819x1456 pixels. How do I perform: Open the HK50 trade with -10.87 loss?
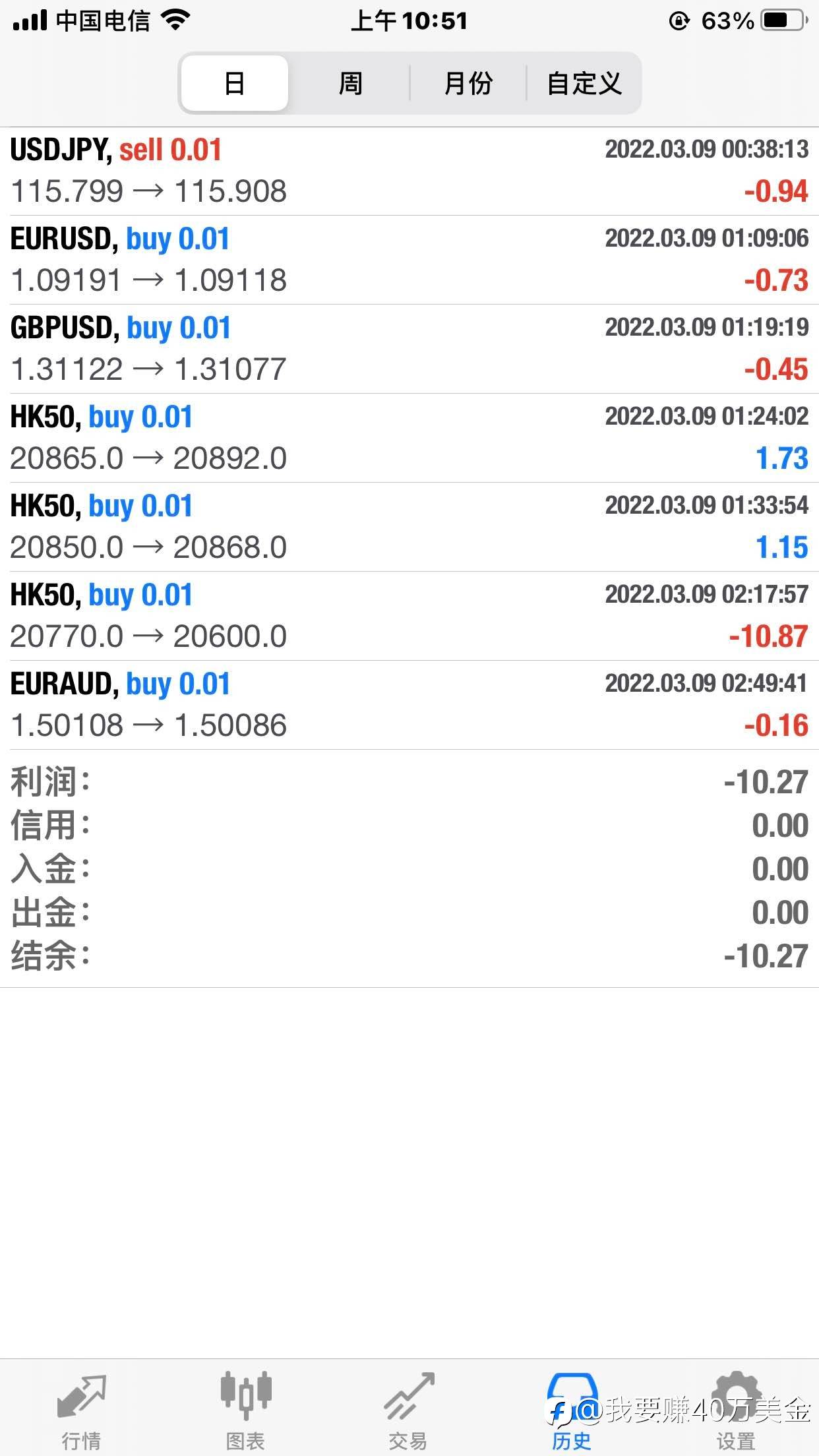tap(409, 616)
